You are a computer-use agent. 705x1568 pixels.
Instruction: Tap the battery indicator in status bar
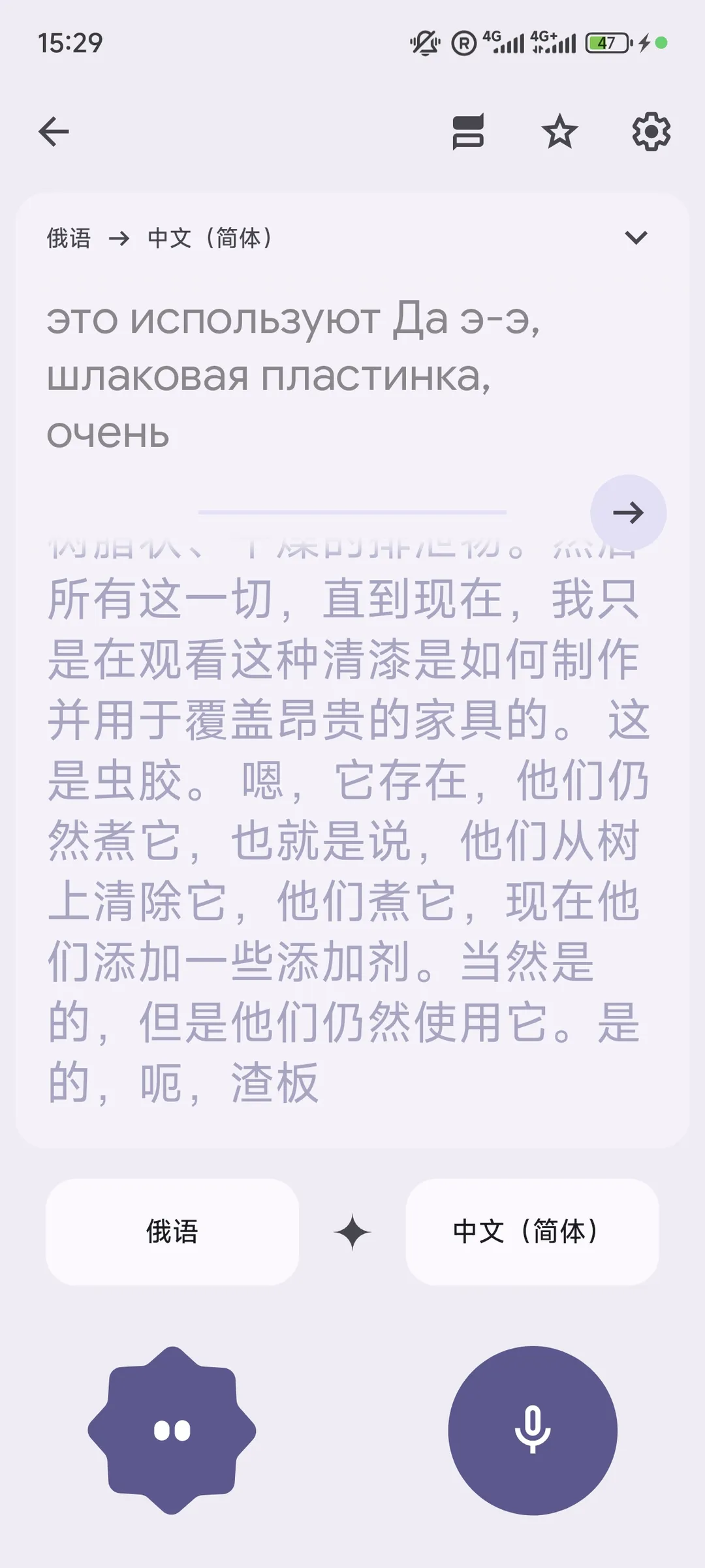[x=607, y=41]
